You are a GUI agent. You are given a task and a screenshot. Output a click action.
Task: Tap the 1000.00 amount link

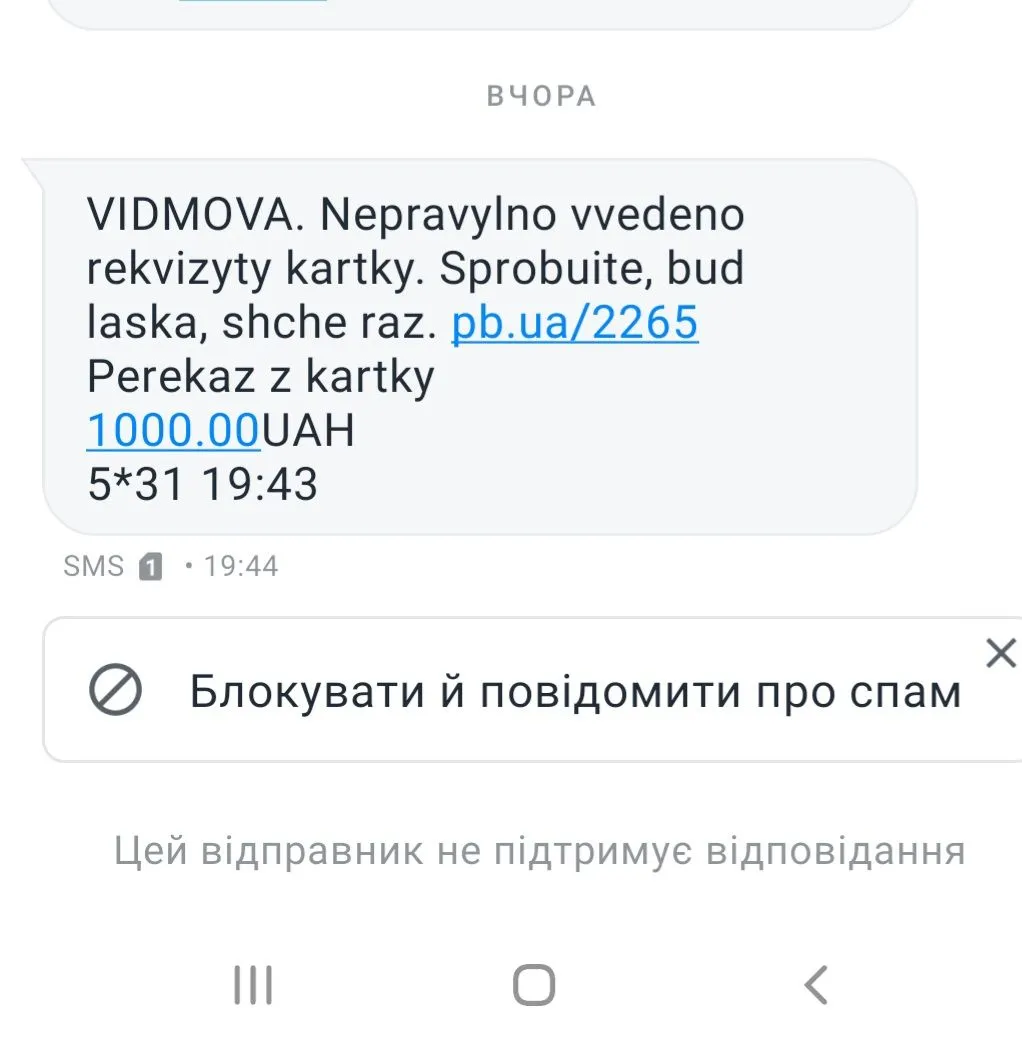click(x=173, y=430)
